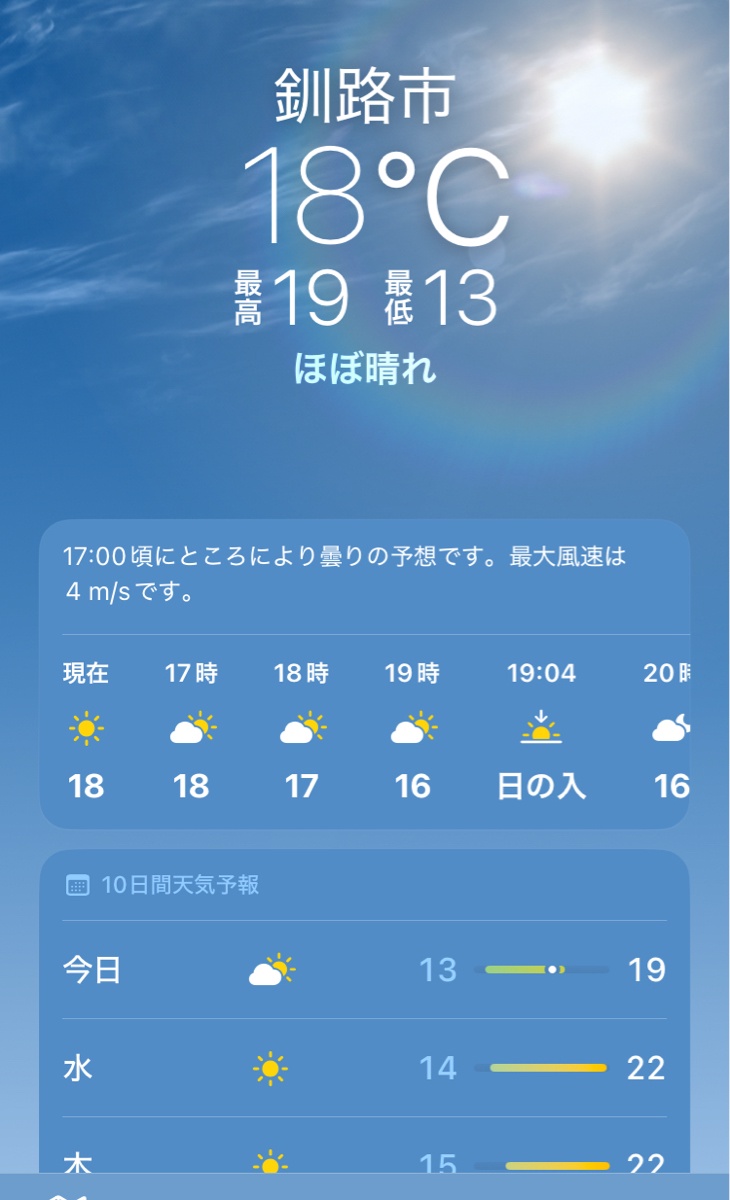Viewport: 730px width, 1200px height.
Task: Open the hourly forecast card details
Action: 364,674
